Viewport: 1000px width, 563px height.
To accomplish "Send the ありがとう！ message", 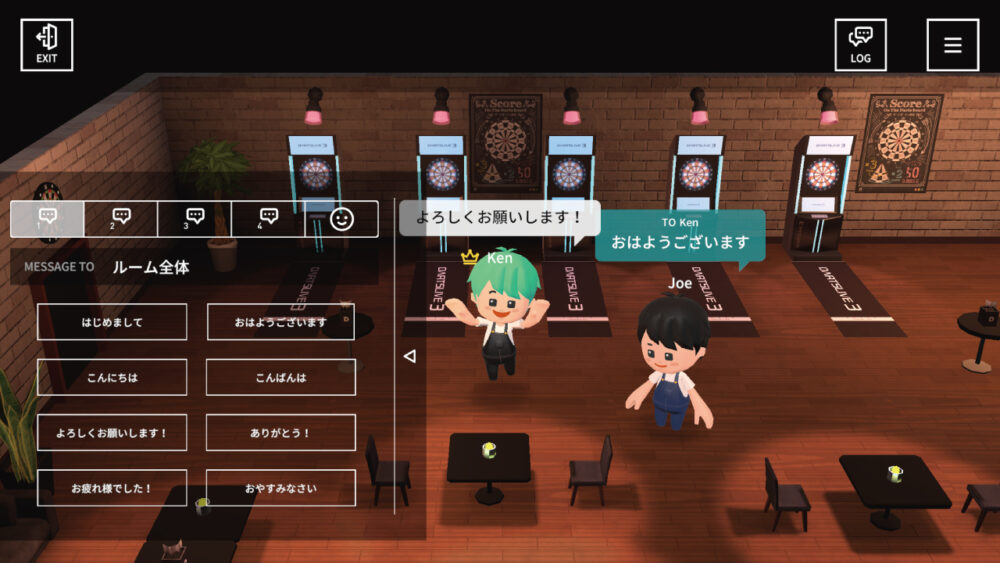I will (281, 433).
